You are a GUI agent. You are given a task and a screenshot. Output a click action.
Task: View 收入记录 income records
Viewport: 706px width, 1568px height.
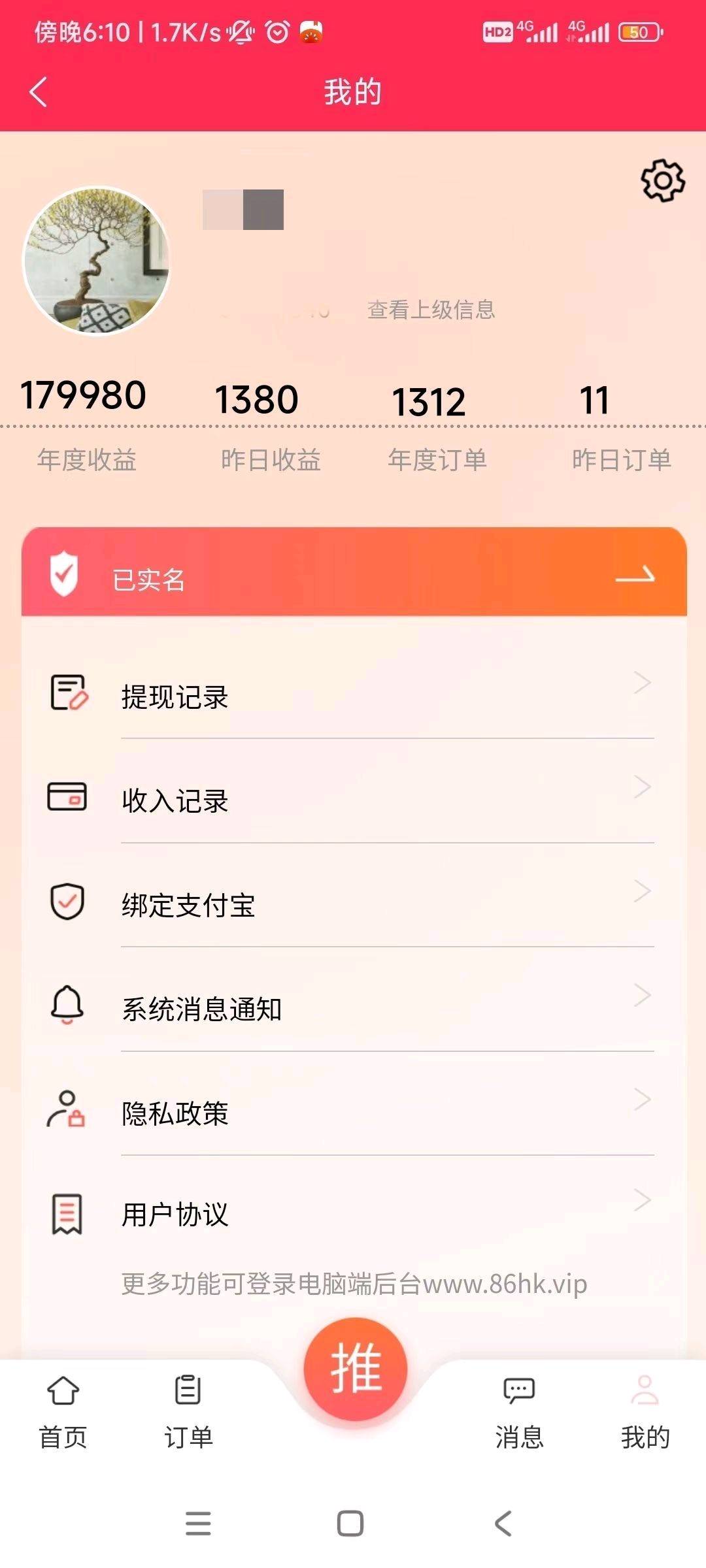point(354,800)
